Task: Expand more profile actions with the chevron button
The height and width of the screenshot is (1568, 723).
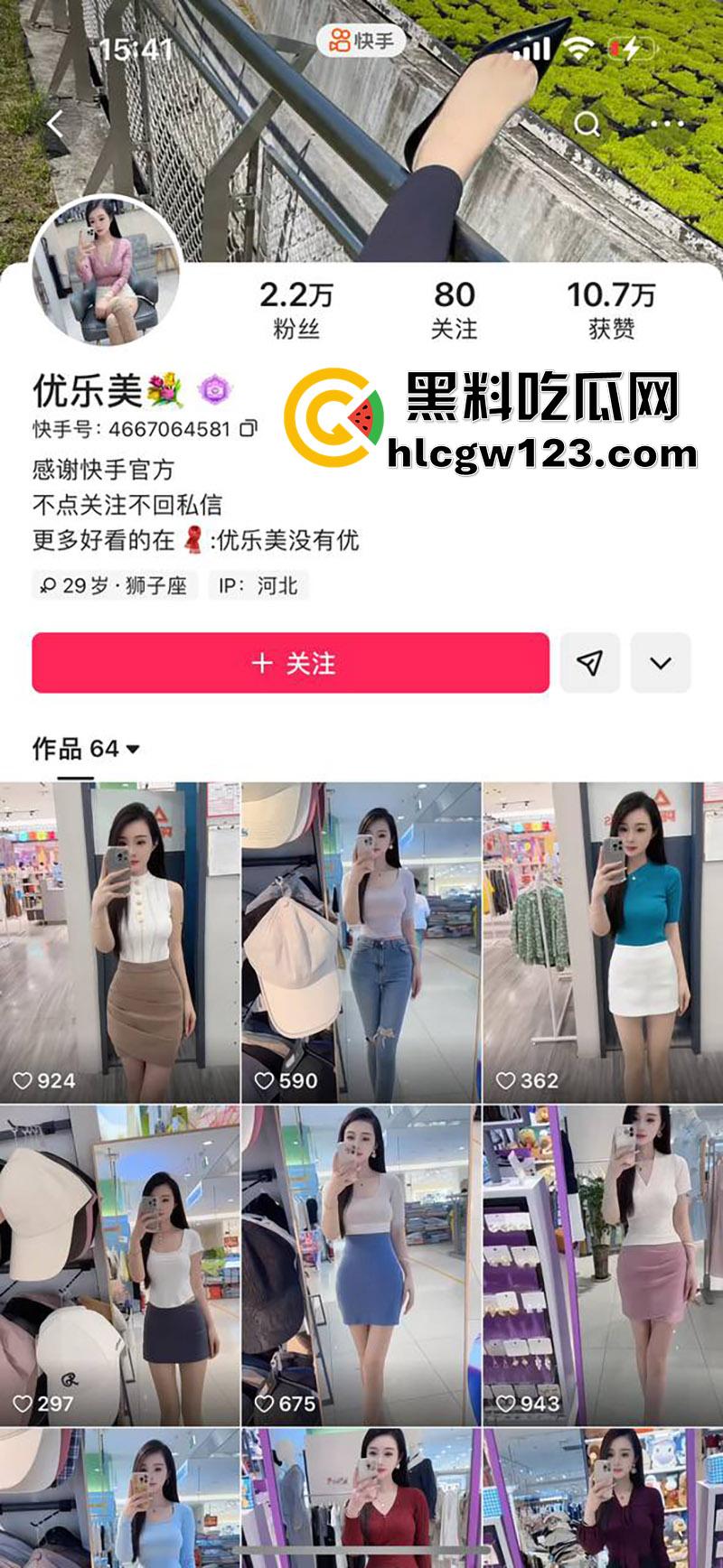Action: 662,662
